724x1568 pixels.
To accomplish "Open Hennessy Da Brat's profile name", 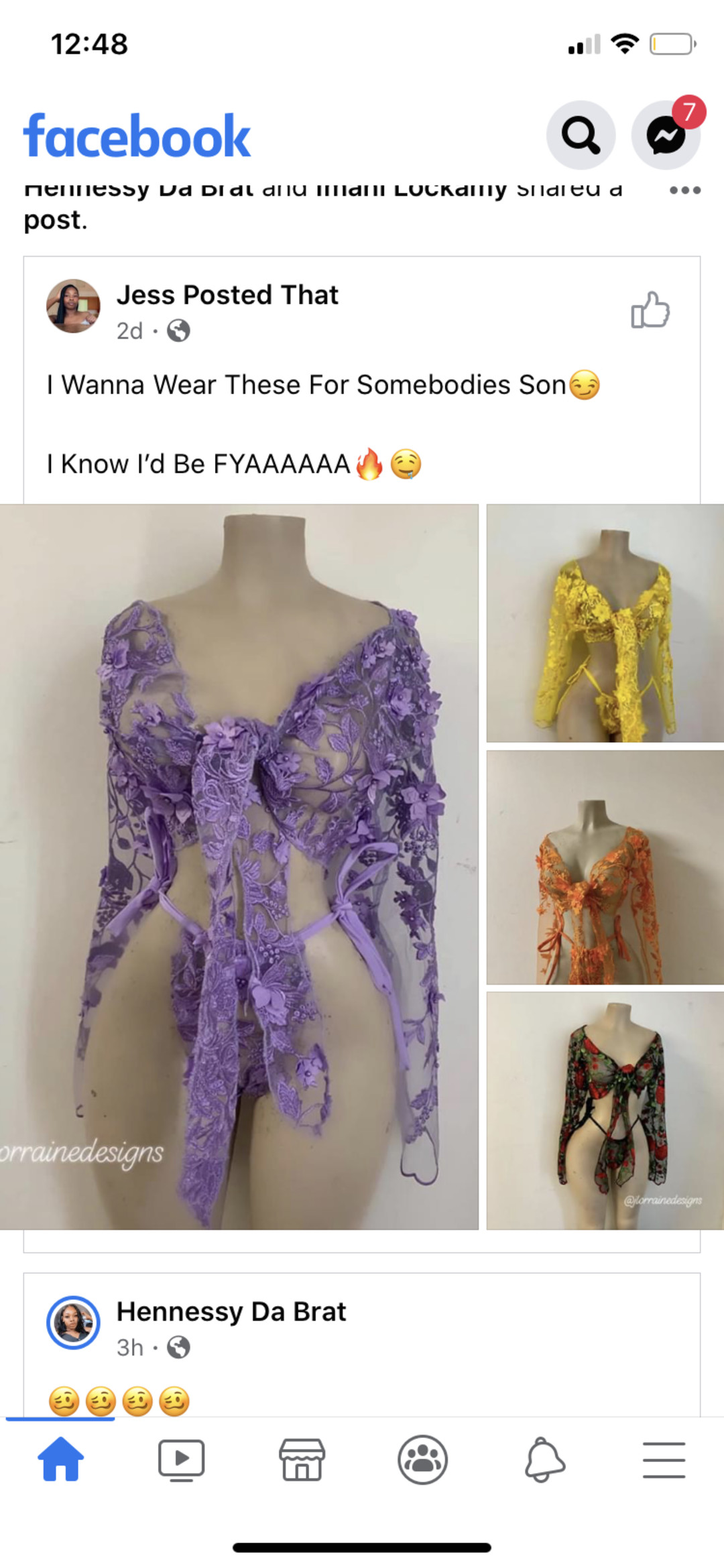I will (231, 1311).
